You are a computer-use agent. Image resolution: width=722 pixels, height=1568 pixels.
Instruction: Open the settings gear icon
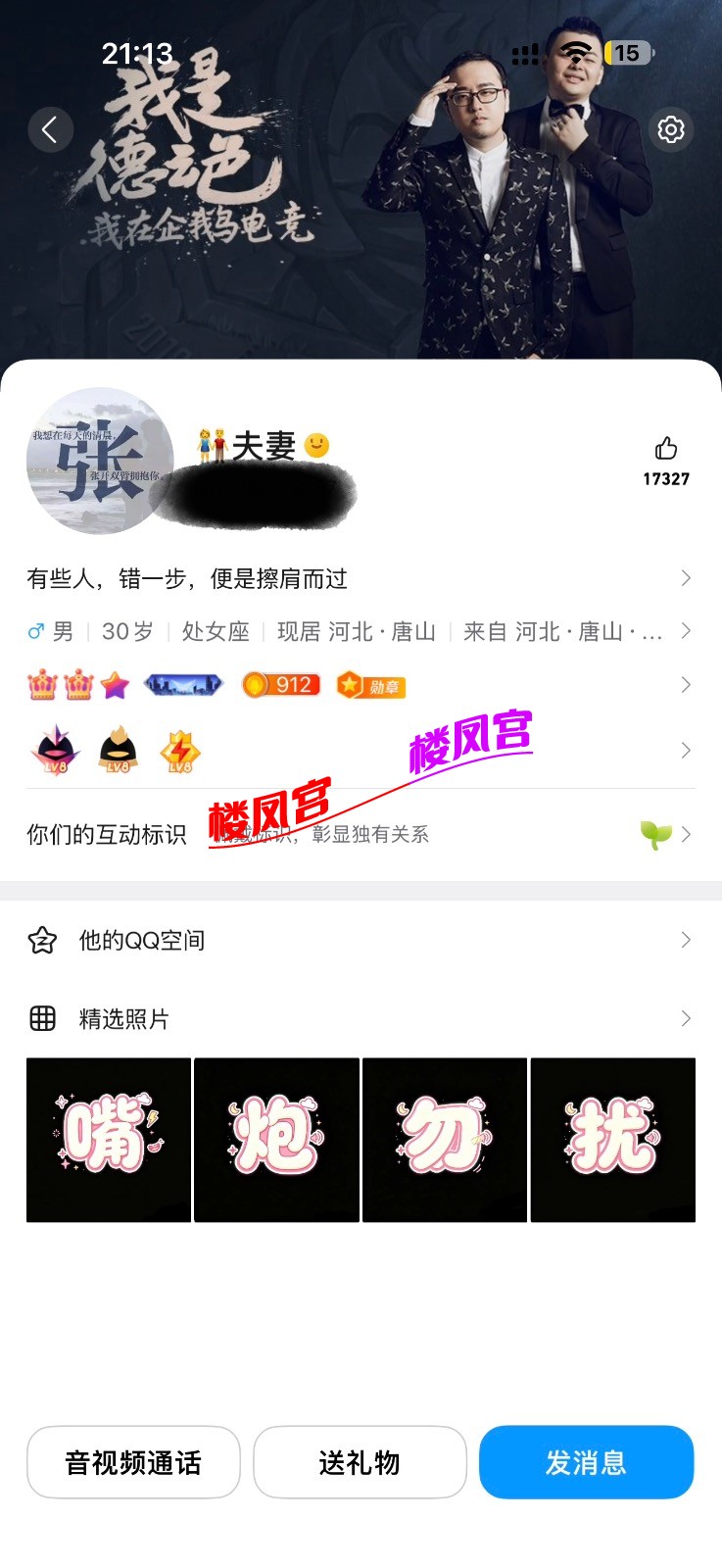coord(671,129)
